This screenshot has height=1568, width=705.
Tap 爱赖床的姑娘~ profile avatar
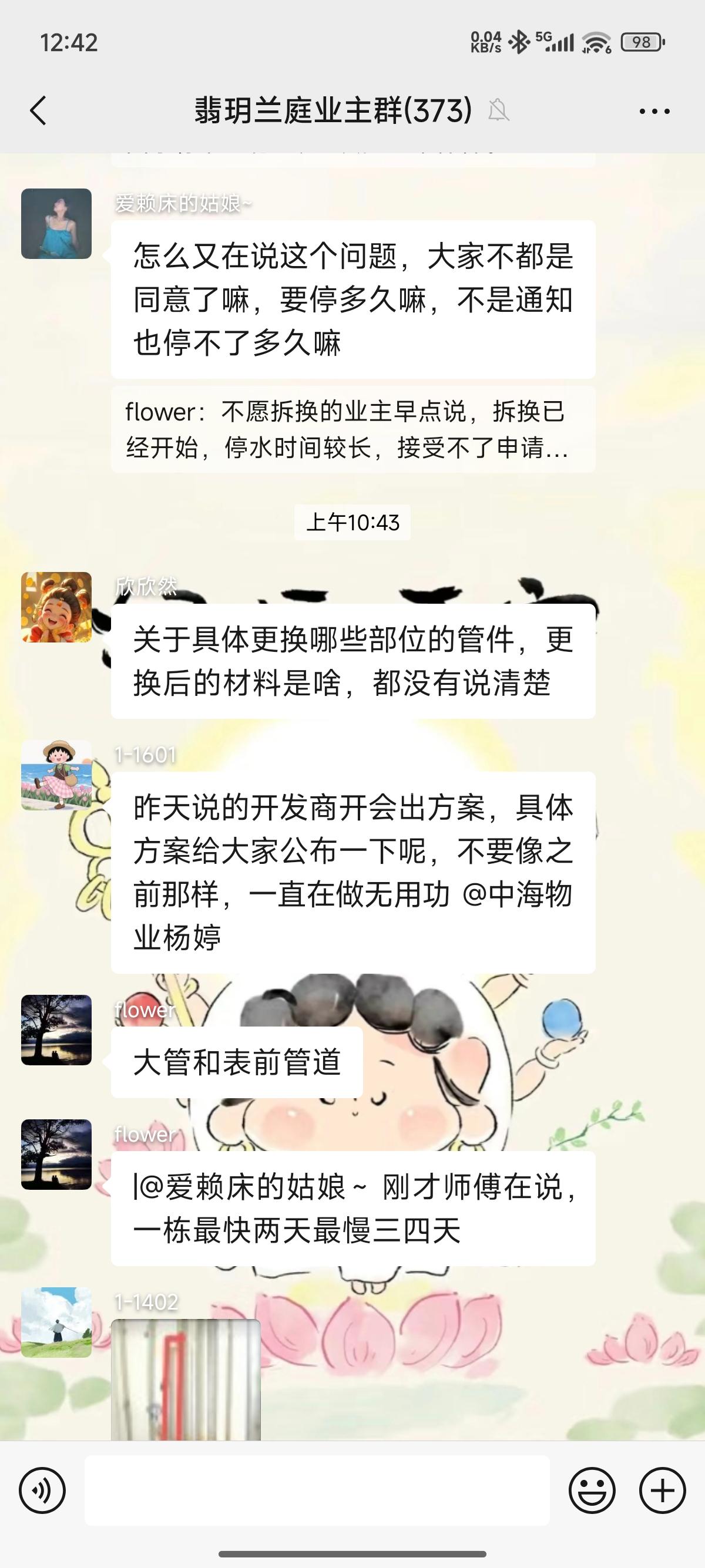(x=56, y=224)
